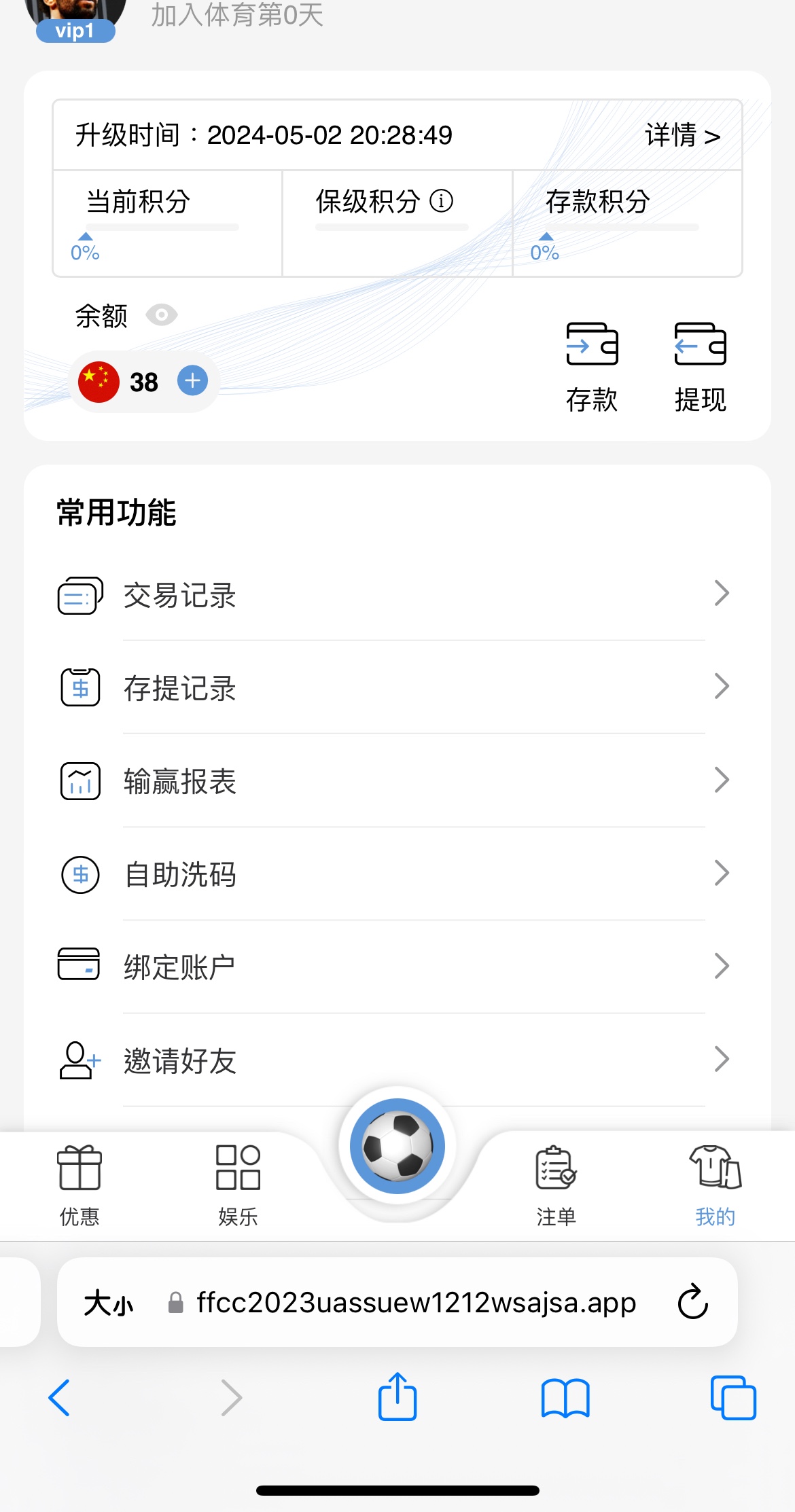Toggle balance visibility eye icon
This screenshot has width=795, height=1512.
point(162,315)
